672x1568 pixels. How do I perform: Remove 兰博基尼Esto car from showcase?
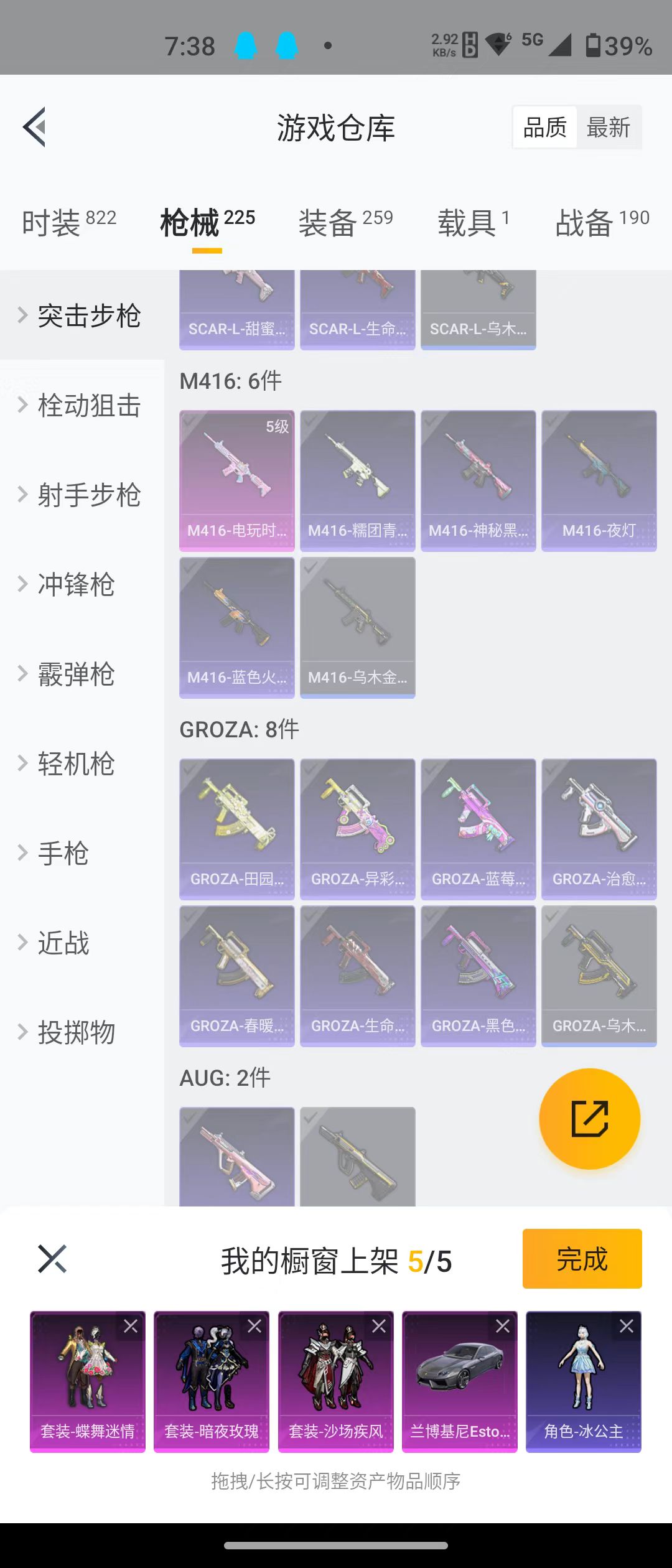[x=503, y=1326]
